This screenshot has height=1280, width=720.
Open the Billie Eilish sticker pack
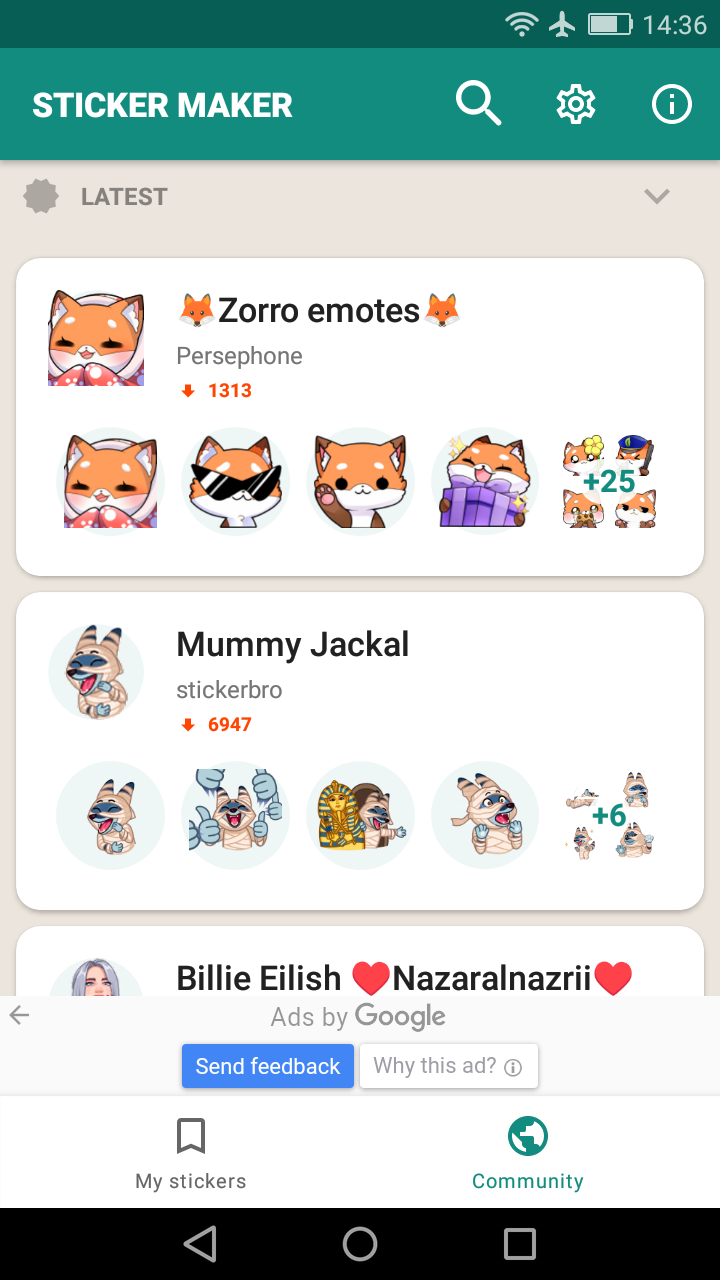click(x=404, y=976)
